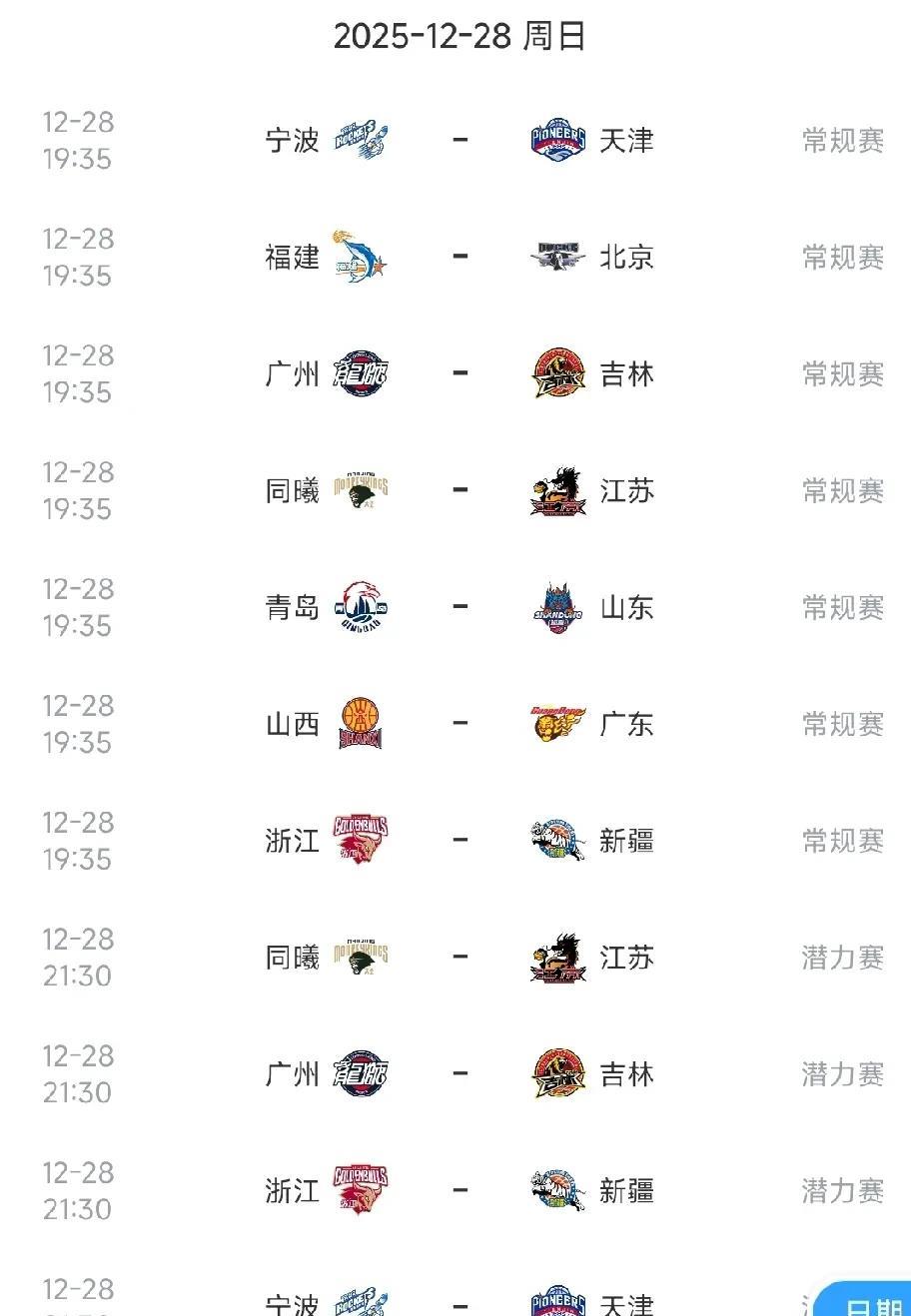Select the 2025-12-28 周日 date header

coord(455,33)
